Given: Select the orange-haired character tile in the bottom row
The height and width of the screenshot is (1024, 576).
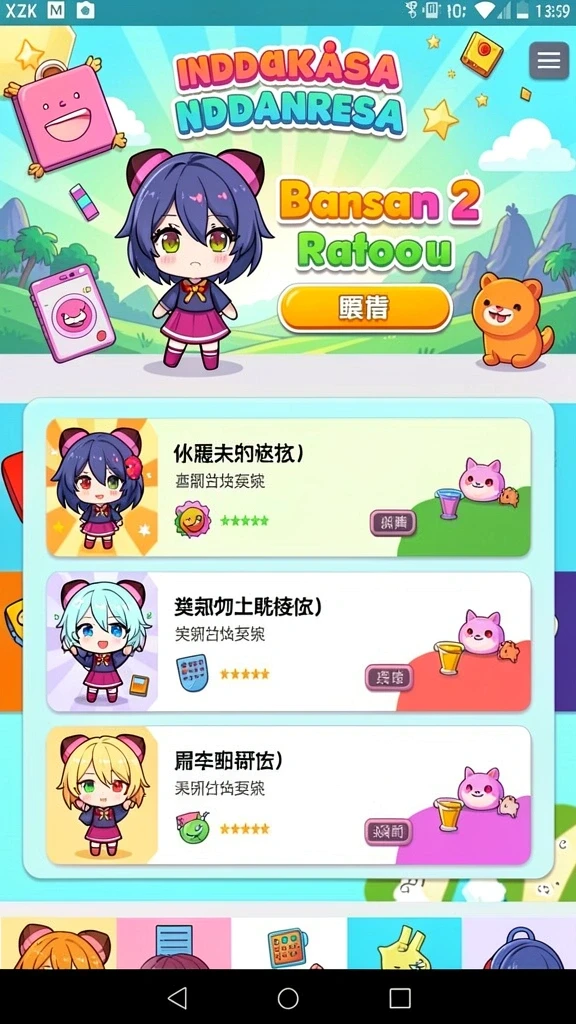Looking at the screenshot, I should pos(58,943).
